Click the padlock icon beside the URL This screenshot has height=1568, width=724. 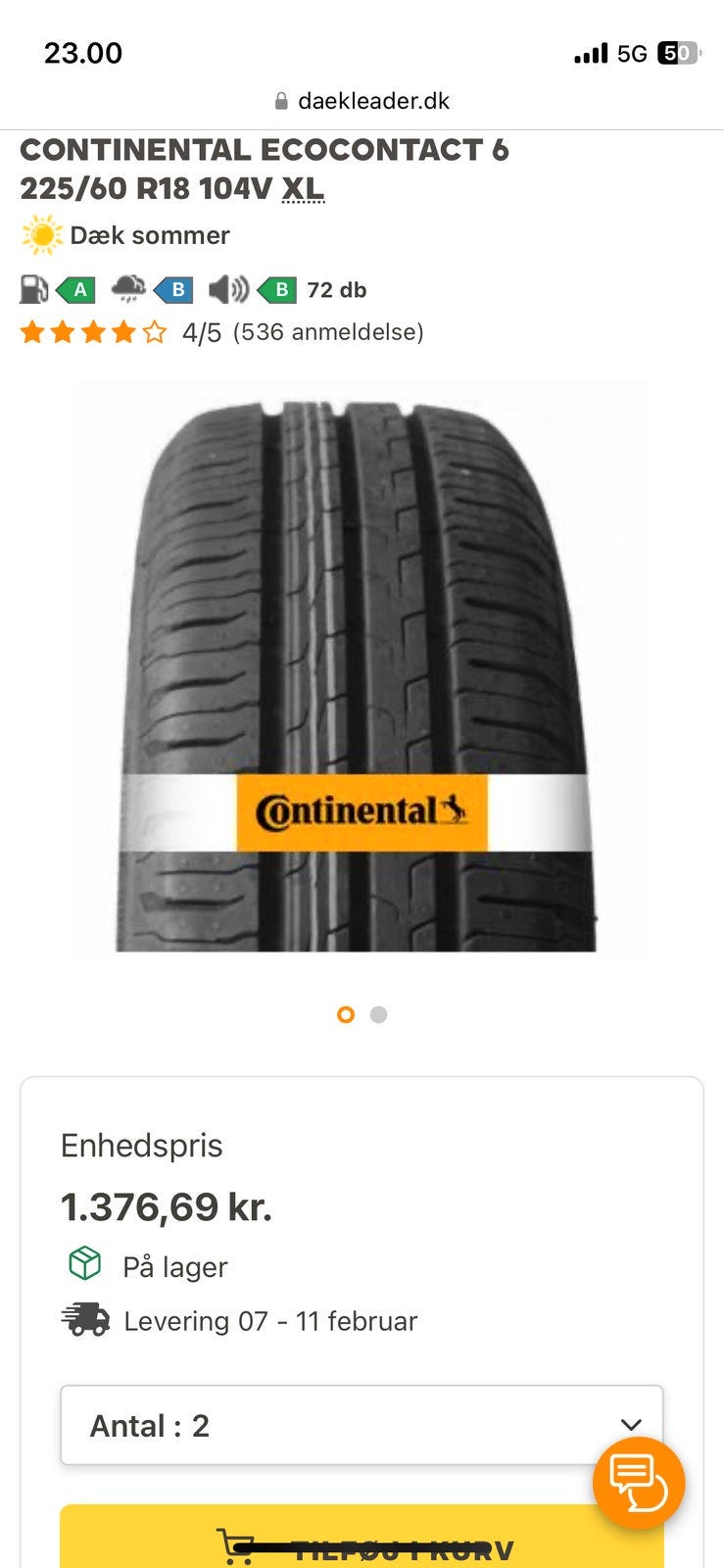279,100
